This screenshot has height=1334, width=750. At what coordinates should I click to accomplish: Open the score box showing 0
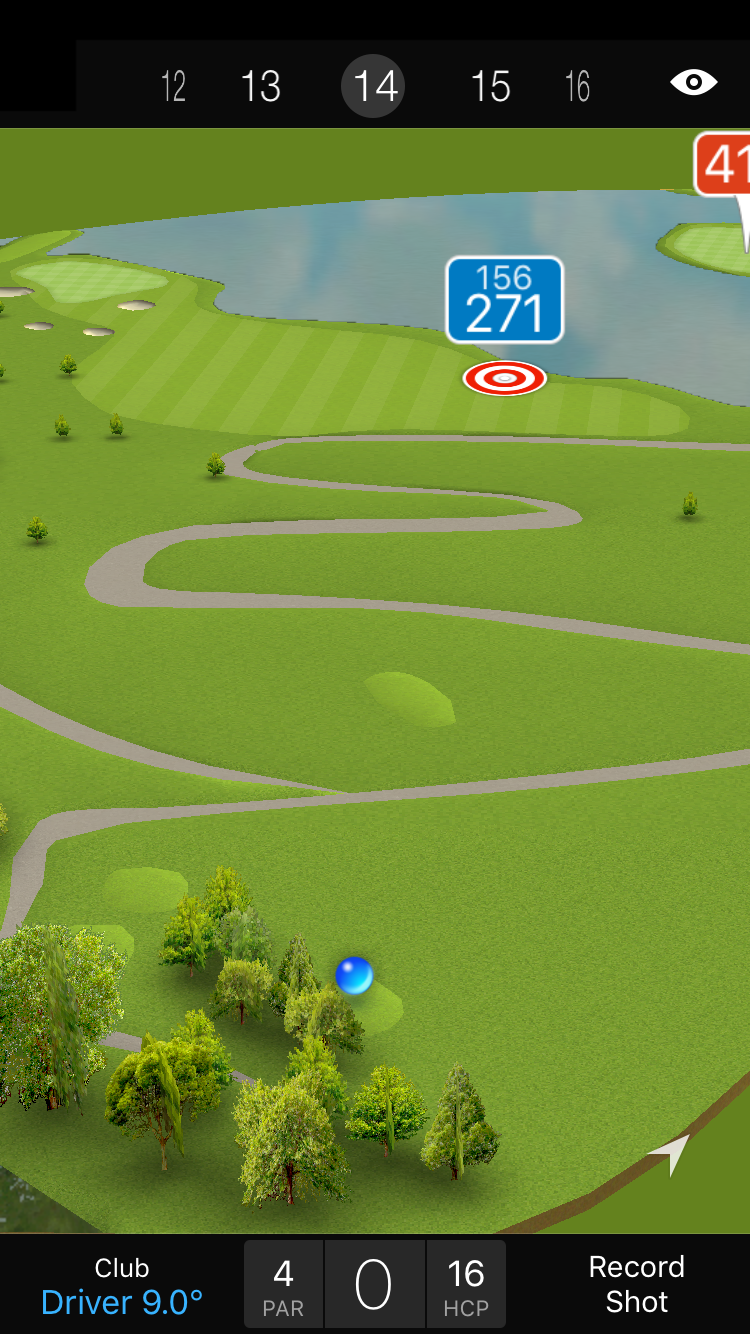tap(374, 1285)
